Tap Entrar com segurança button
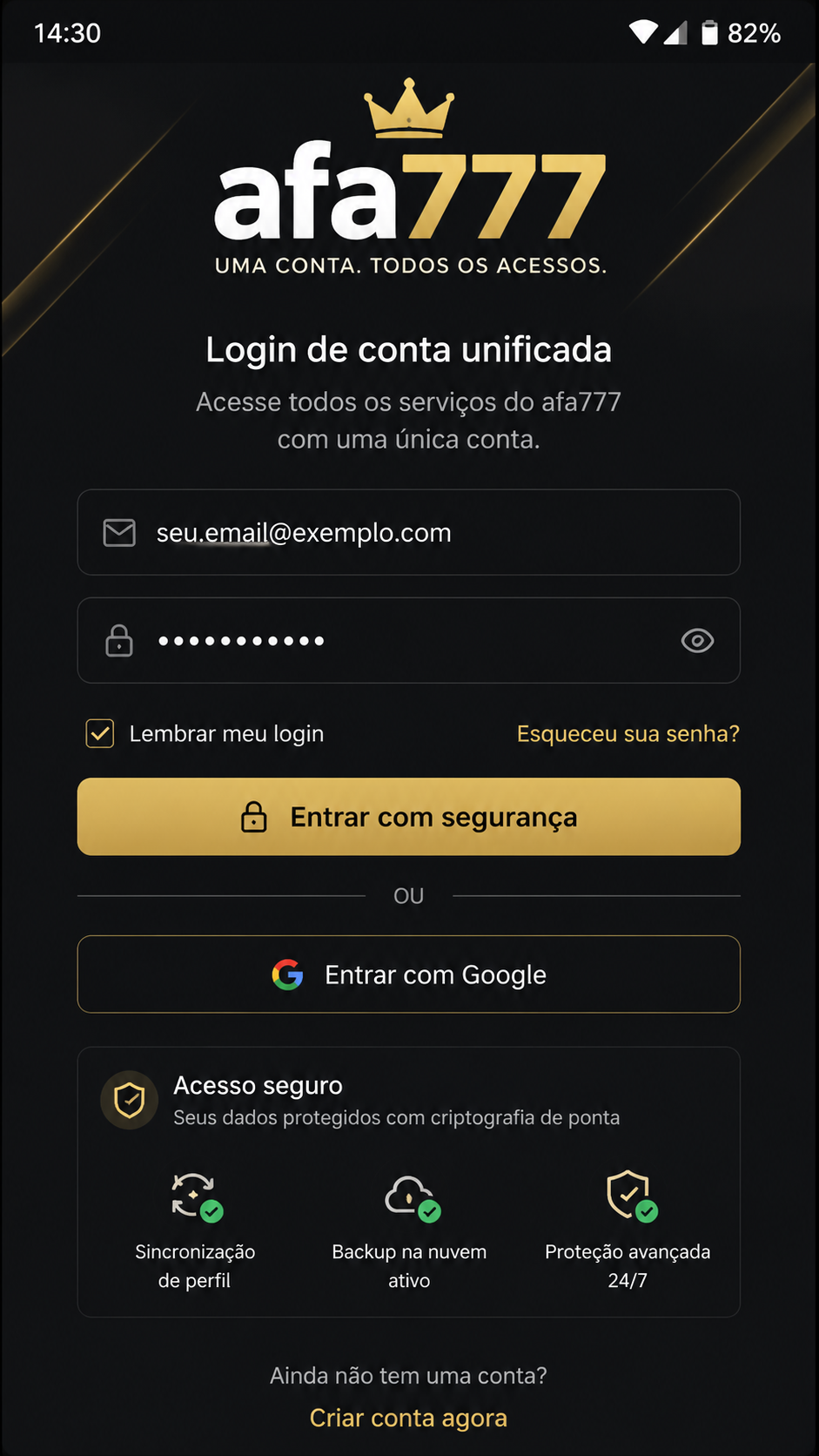This screenshot has height=1456, width=819. [409, 817]
